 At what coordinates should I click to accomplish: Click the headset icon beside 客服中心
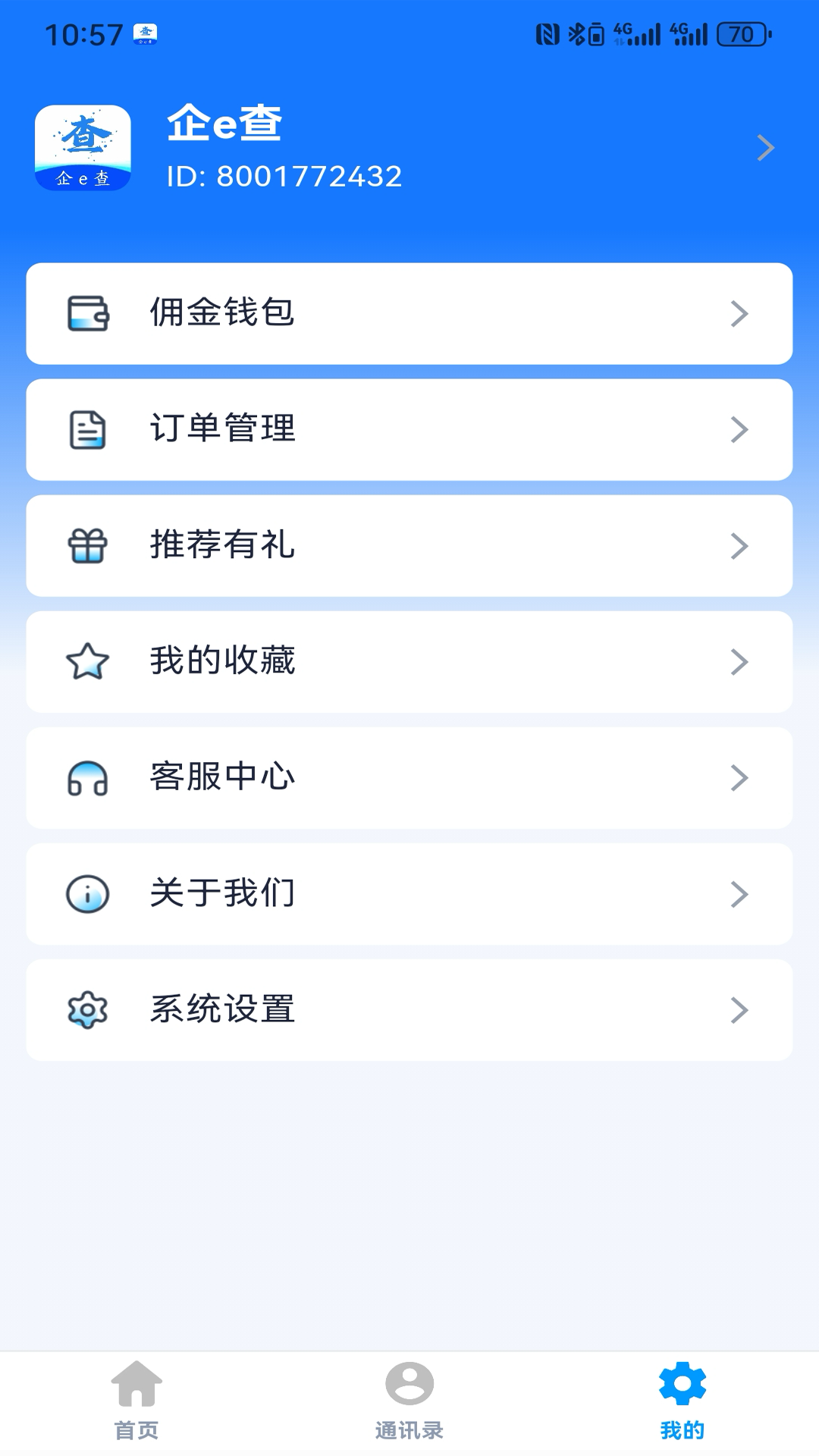pyautogui.click(x=89, y=777)
